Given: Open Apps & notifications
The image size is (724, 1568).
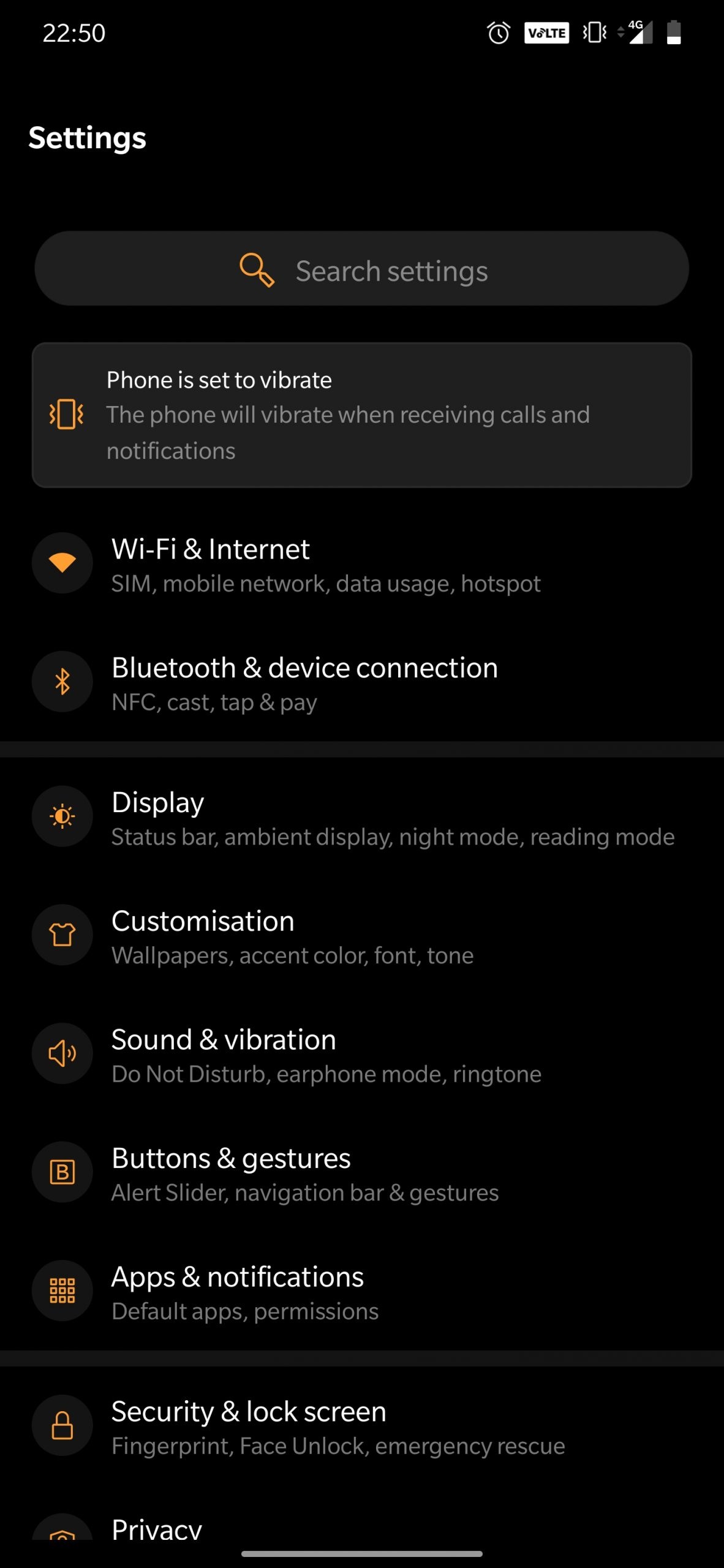Looking at the screenshot, I should pos(361,1292).
